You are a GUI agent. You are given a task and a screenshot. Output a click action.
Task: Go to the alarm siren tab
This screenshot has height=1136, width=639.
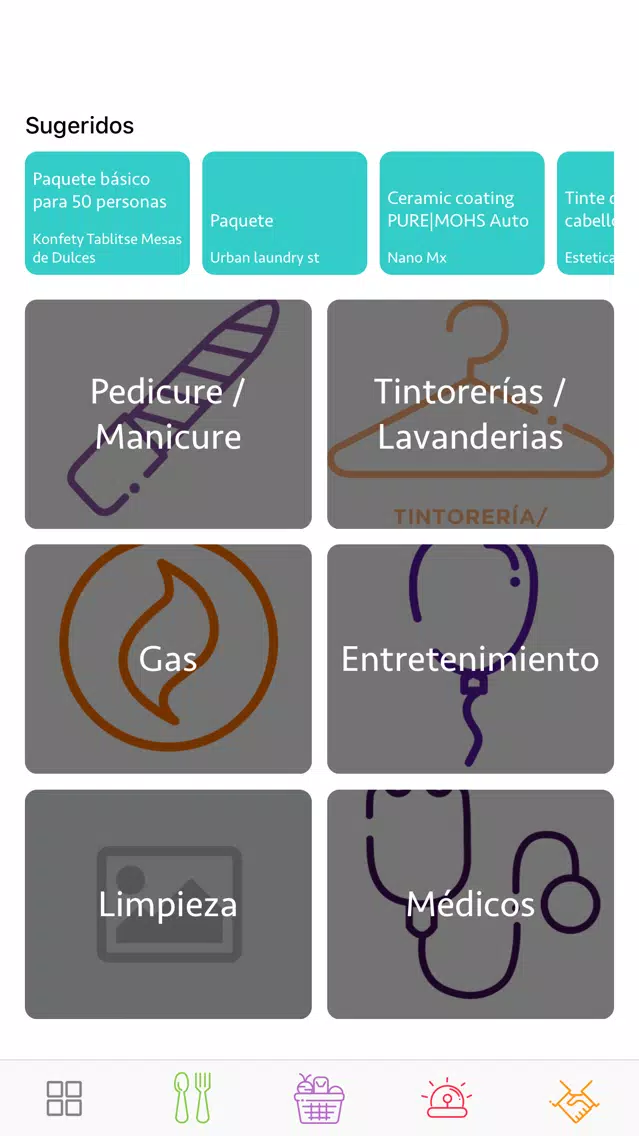coord(447,1098)
